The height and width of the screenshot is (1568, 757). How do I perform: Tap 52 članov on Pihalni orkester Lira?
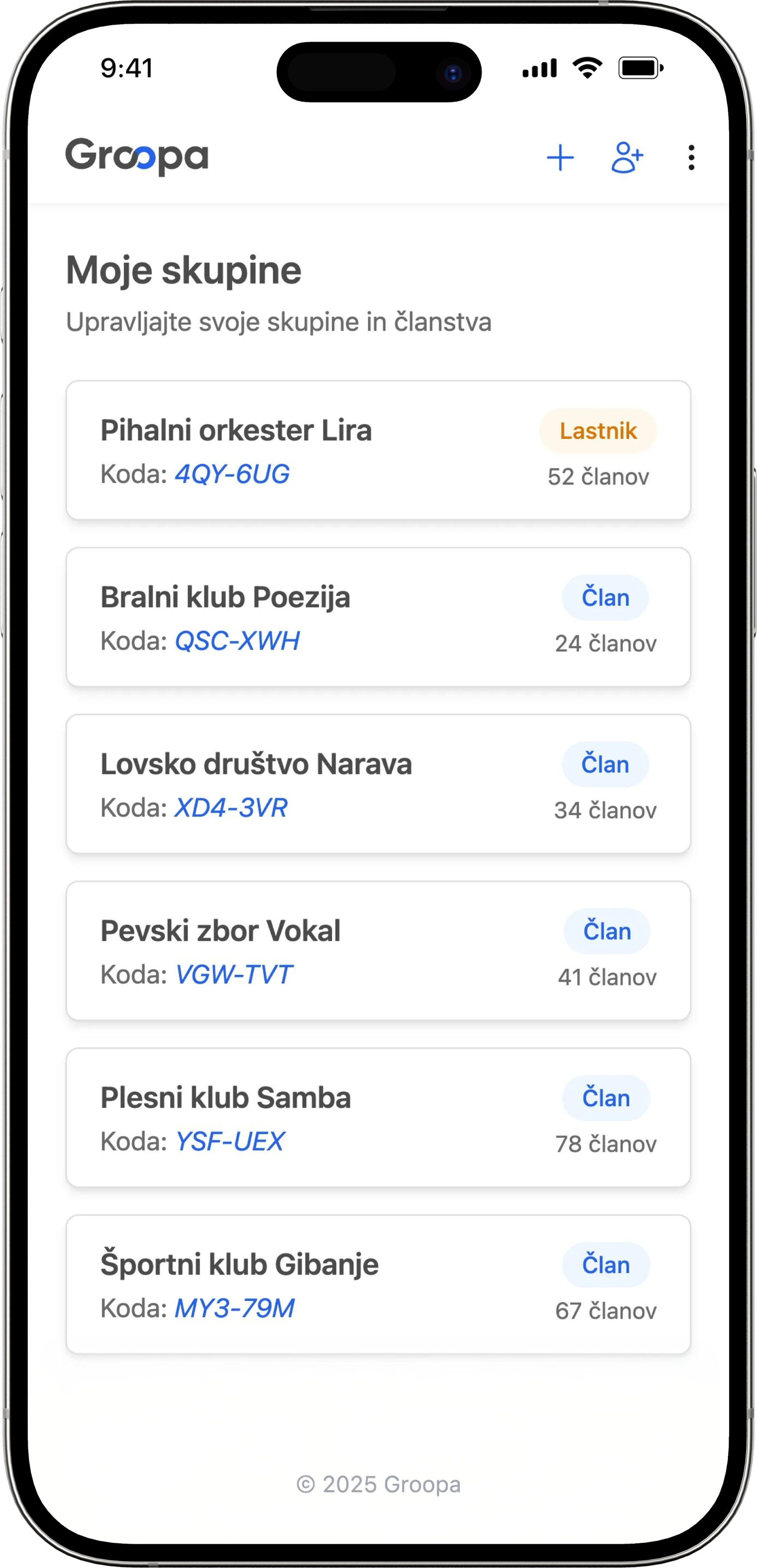pyautogui.click(x=598, y=477)
